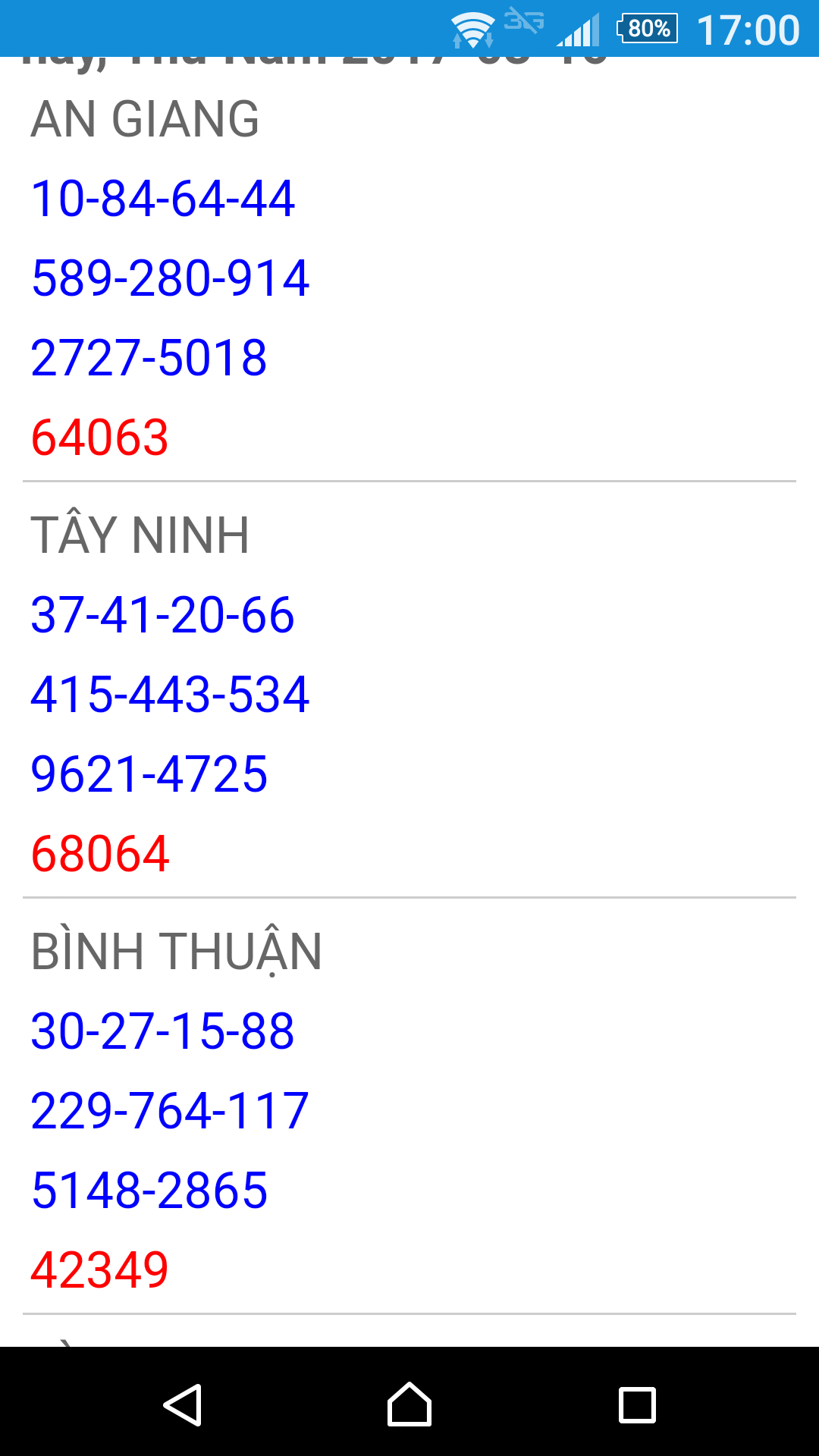The width and height of the screenshot is (819, 1456).
Task: Show recent apps
Action: pos(637,1404)
